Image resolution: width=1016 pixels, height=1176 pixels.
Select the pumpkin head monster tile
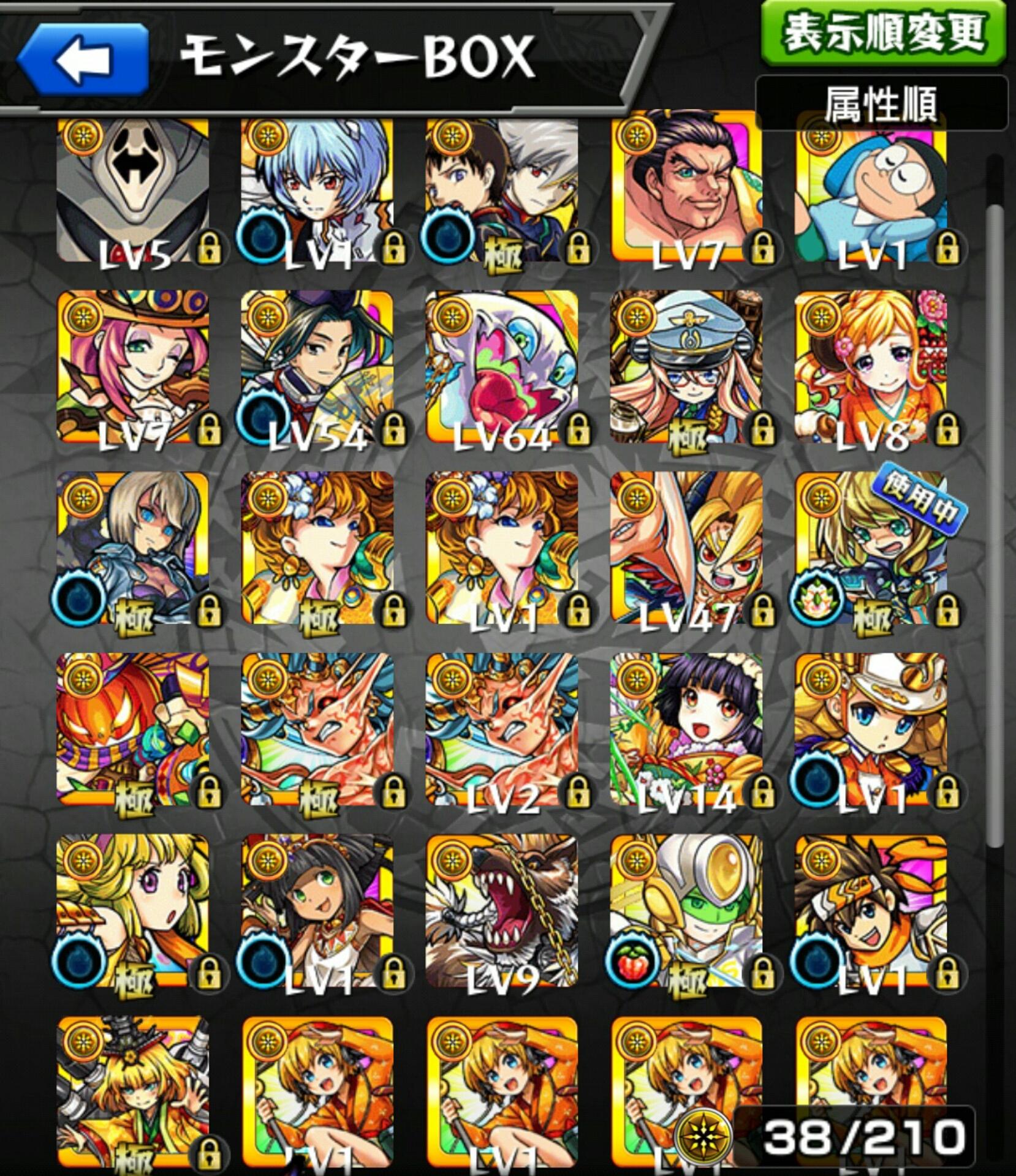[x=133, y=729]
